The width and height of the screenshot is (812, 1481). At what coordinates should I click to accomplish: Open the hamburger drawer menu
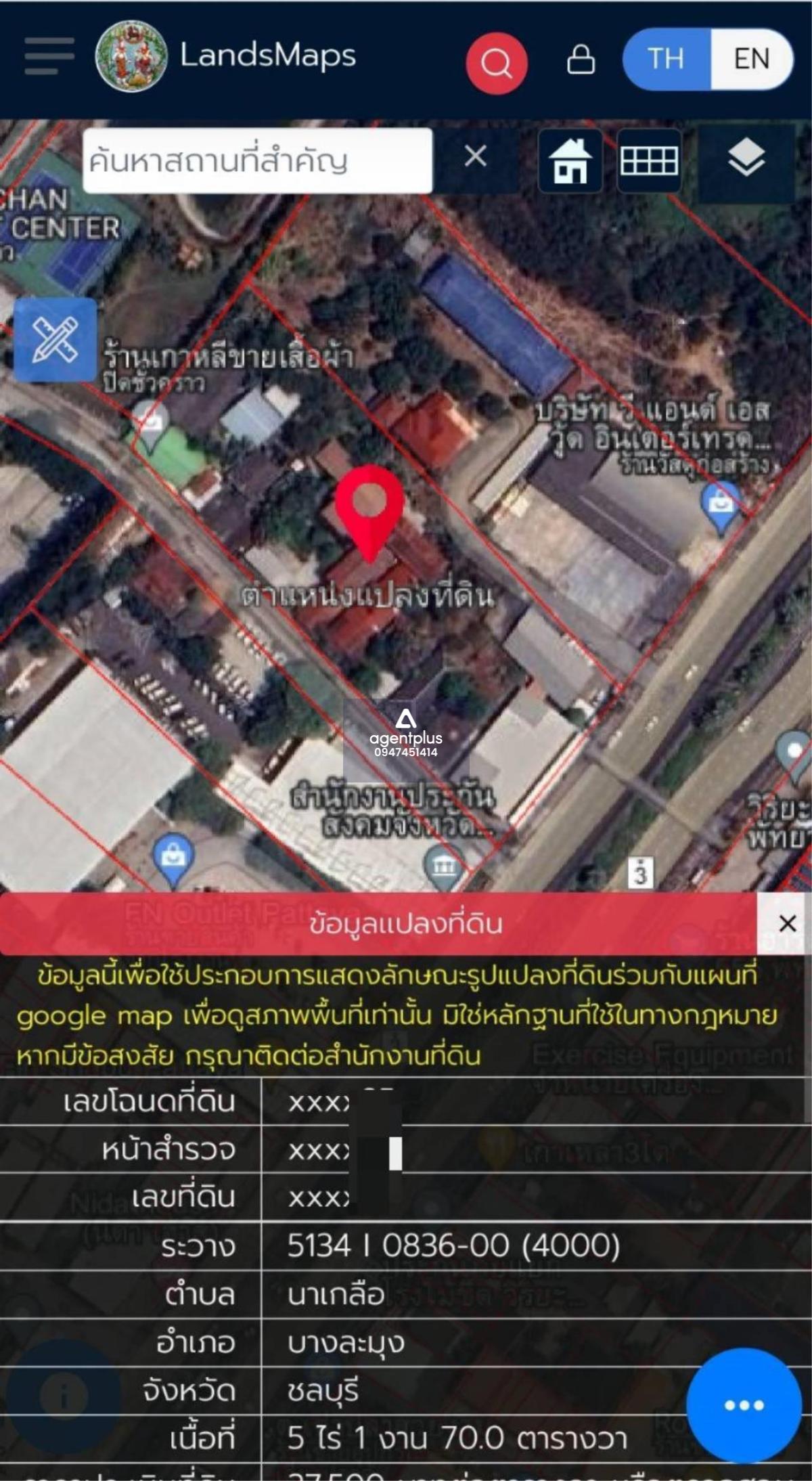49,56
